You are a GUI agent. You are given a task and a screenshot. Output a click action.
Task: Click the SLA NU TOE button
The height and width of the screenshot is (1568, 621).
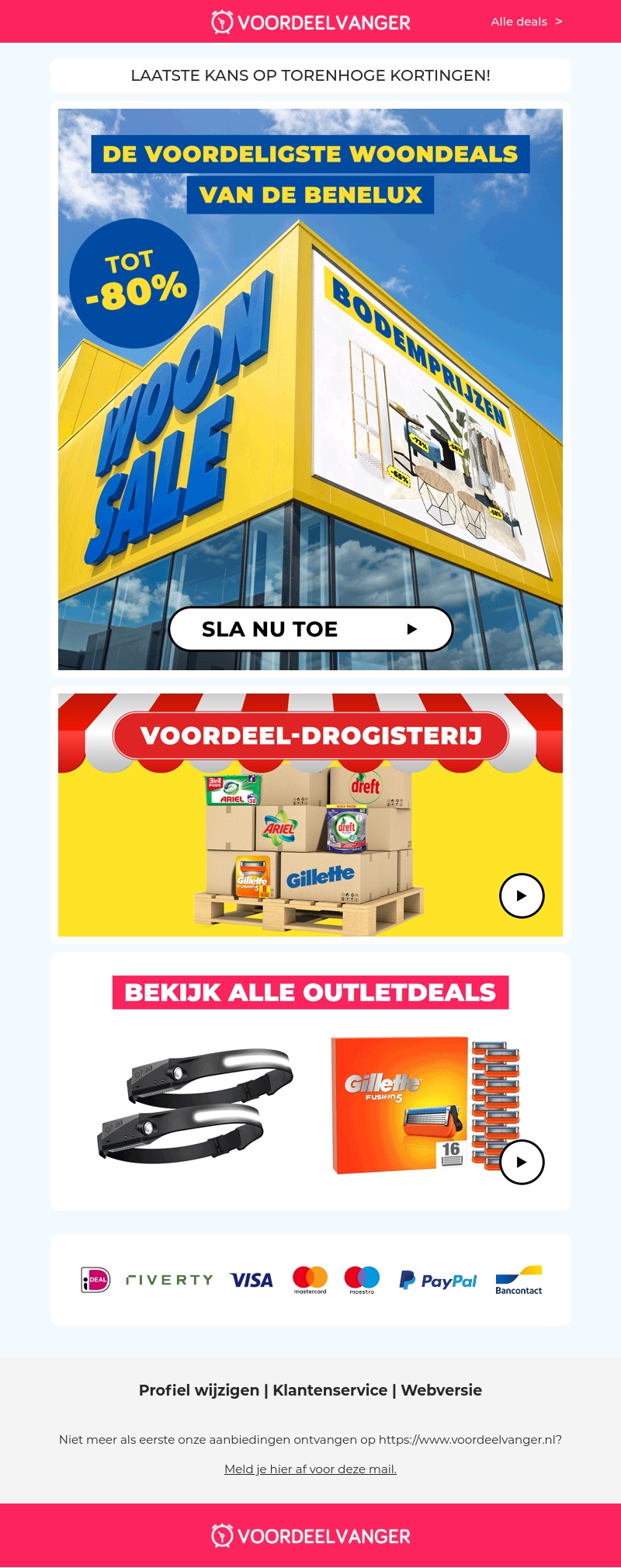coord(311,629)
